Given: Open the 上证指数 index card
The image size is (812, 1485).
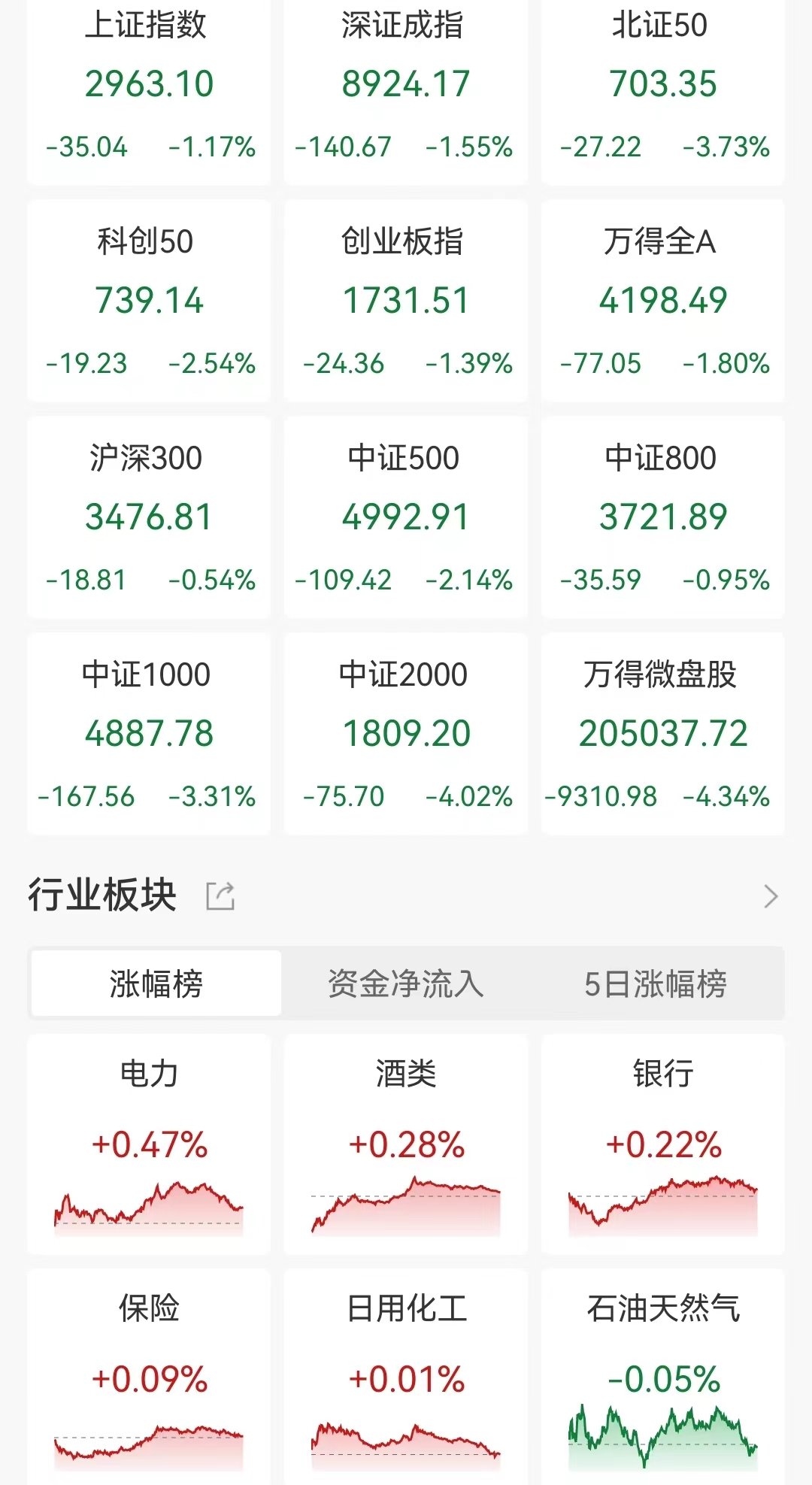Looking at the screenshot, I should pyautogui.click(x=149, y=90).
